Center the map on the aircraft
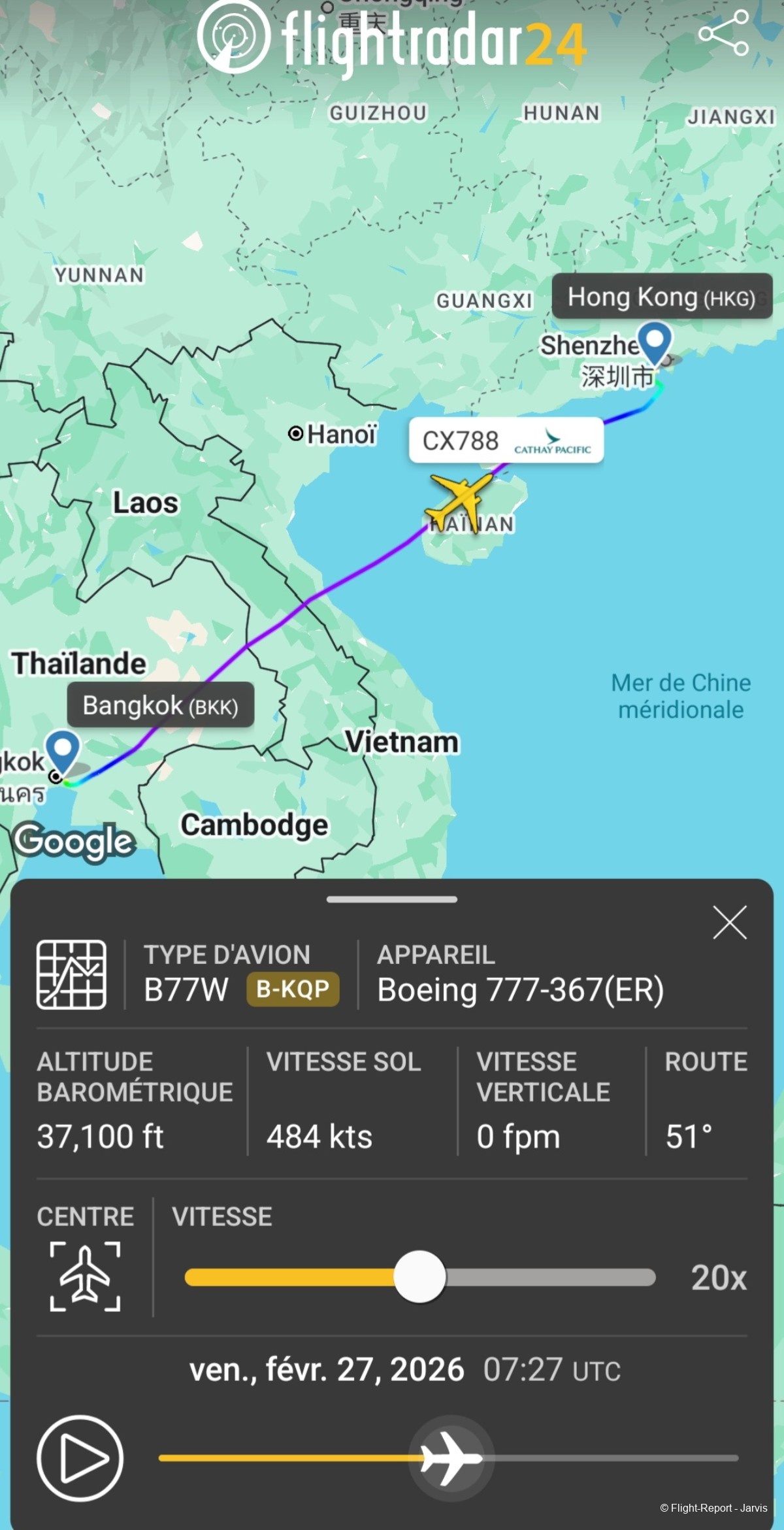This screenshot has width=784, height=1530. [85, 1276]
